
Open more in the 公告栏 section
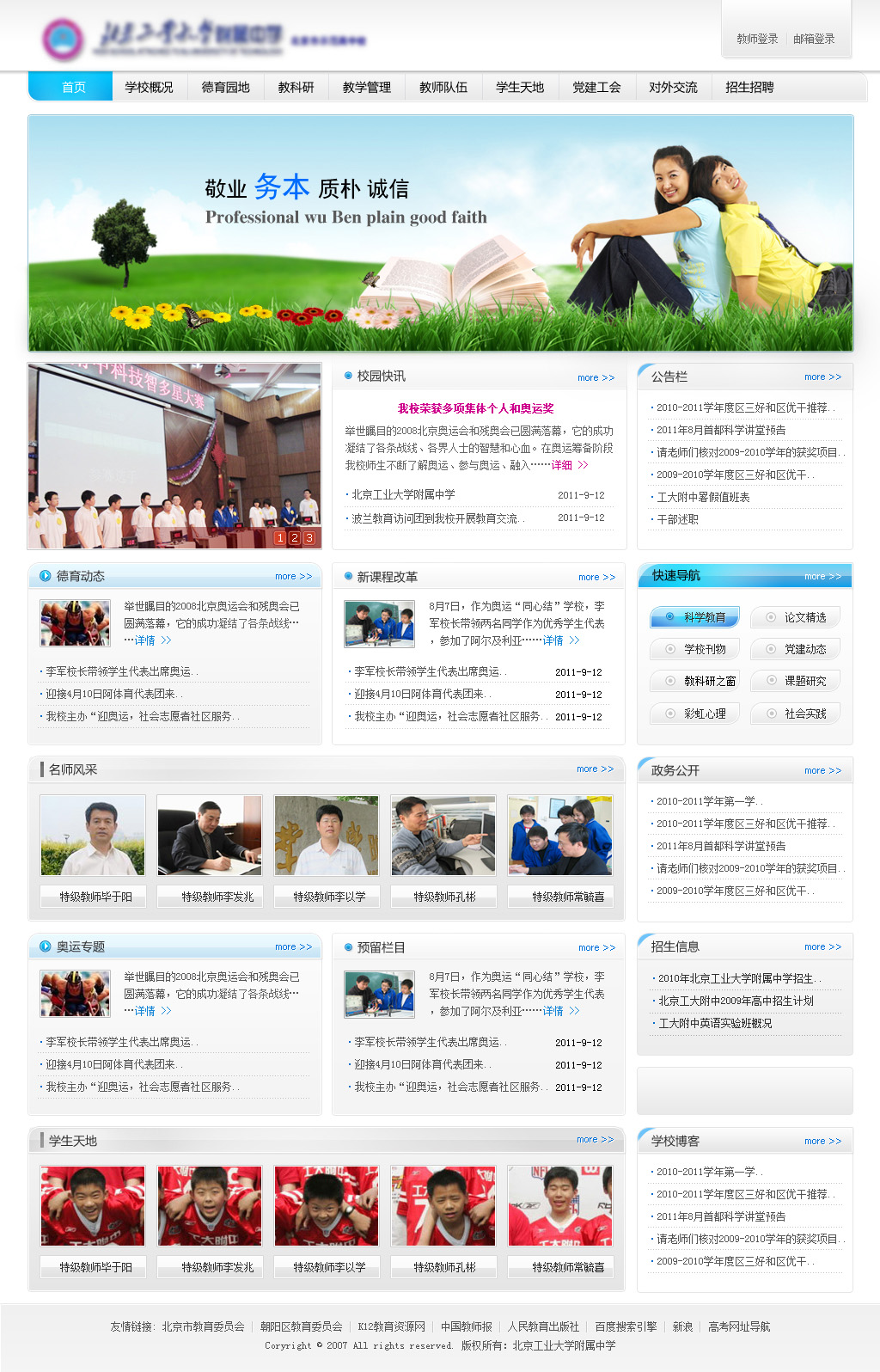[822, 377]
